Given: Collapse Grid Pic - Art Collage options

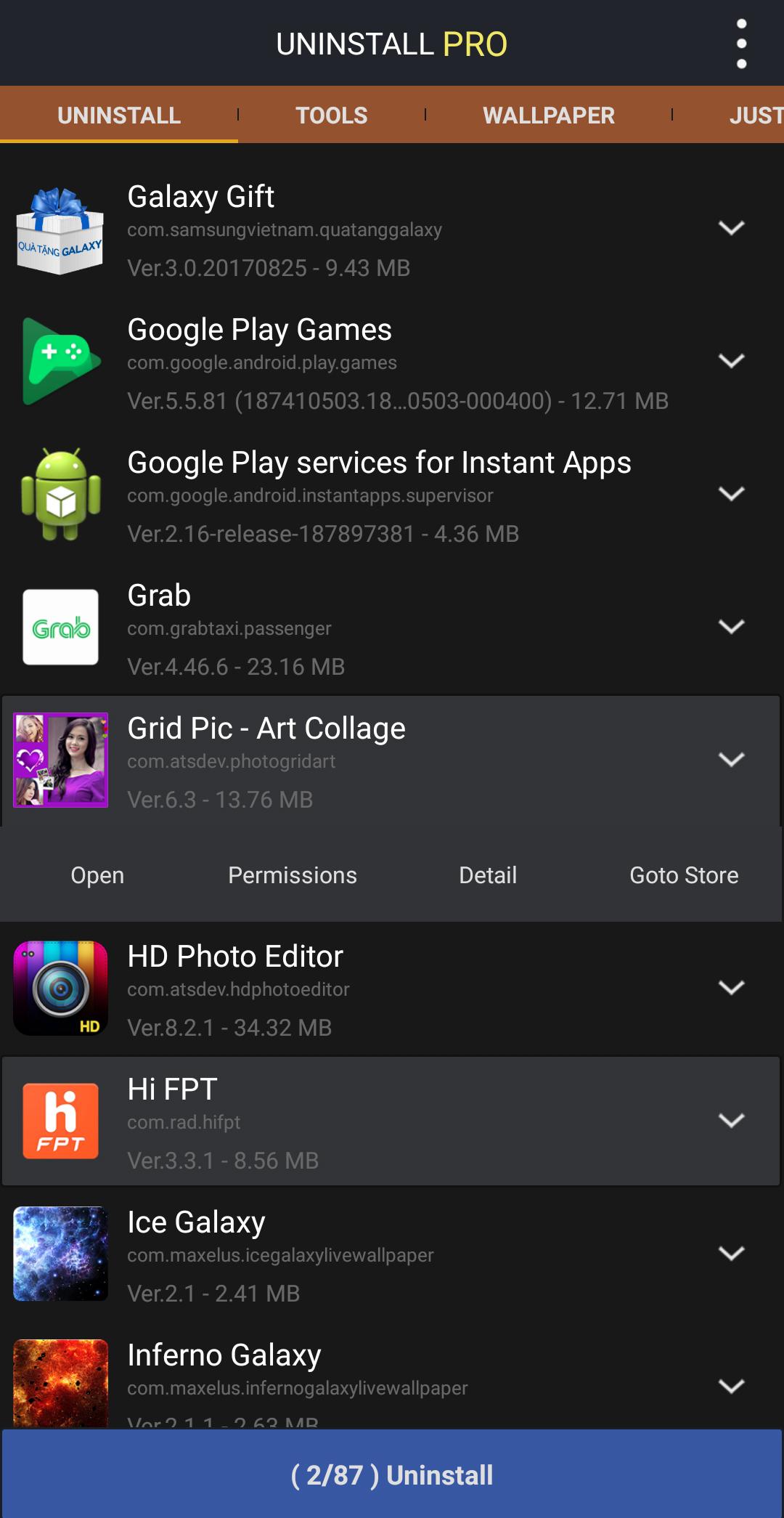Looking at the screenshot, I should click(731, 760).
